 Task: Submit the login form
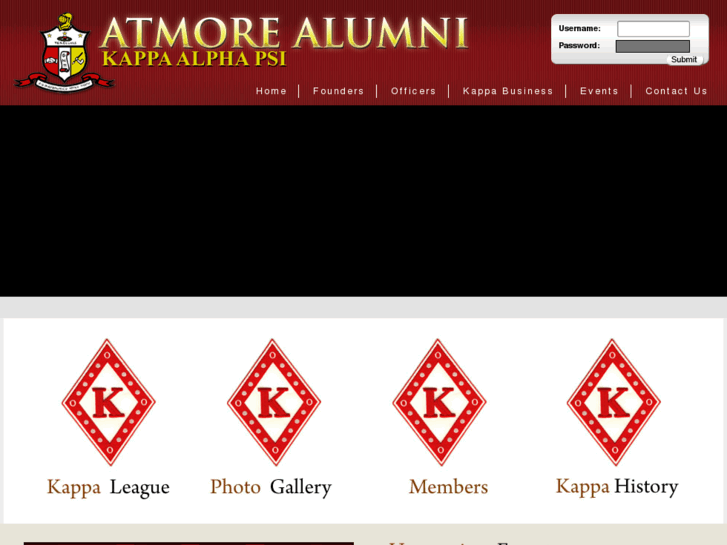[x=684, y=60]
